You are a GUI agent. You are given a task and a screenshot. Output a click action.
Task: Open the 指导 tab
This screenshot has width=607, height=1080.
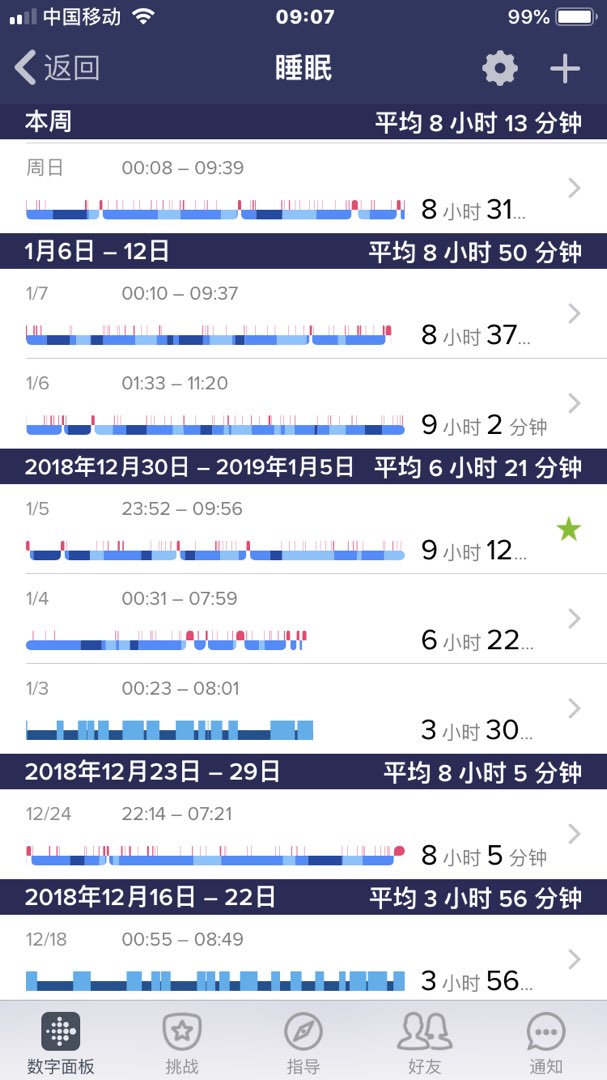click(303, 1042)
